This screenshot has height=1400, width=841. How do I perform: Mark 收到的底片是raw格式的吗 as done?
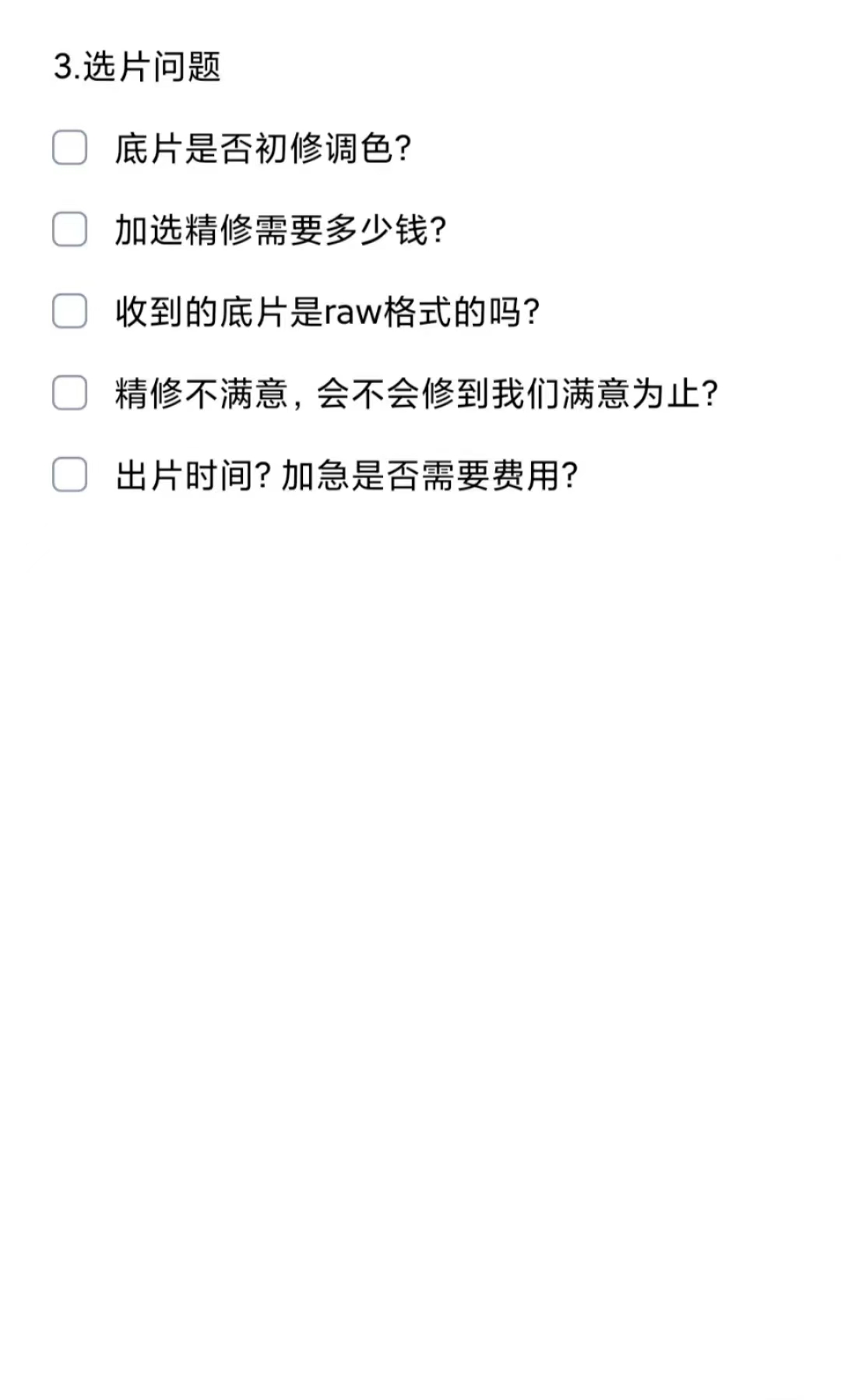coord(69,311)
